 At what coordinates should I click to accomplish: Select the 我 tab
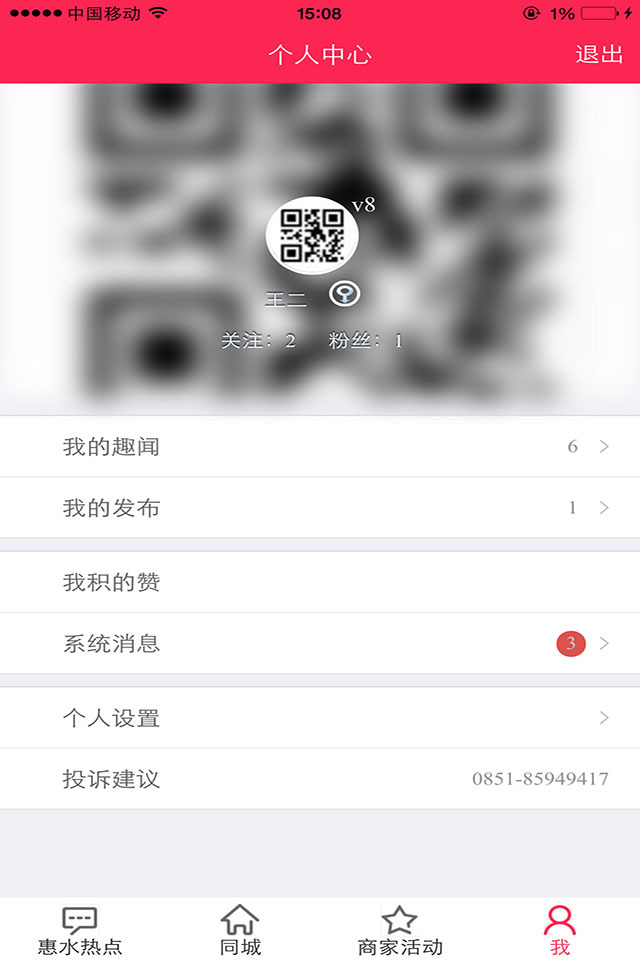click(x=560, y=930)
